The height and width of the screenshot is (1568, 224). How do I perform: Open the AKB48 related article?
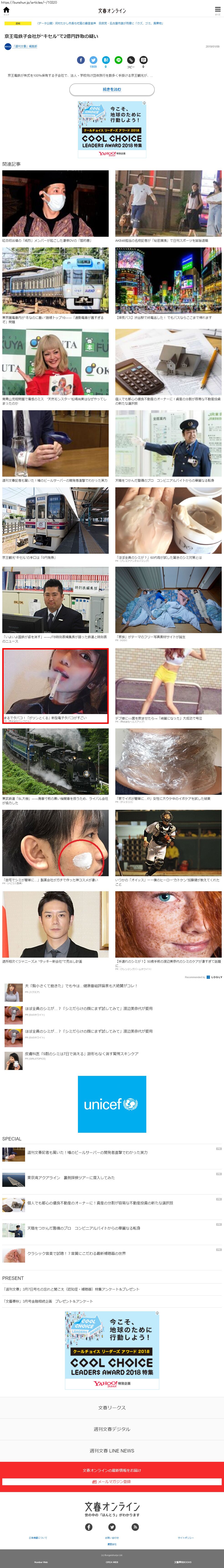[x=168, y=204]
